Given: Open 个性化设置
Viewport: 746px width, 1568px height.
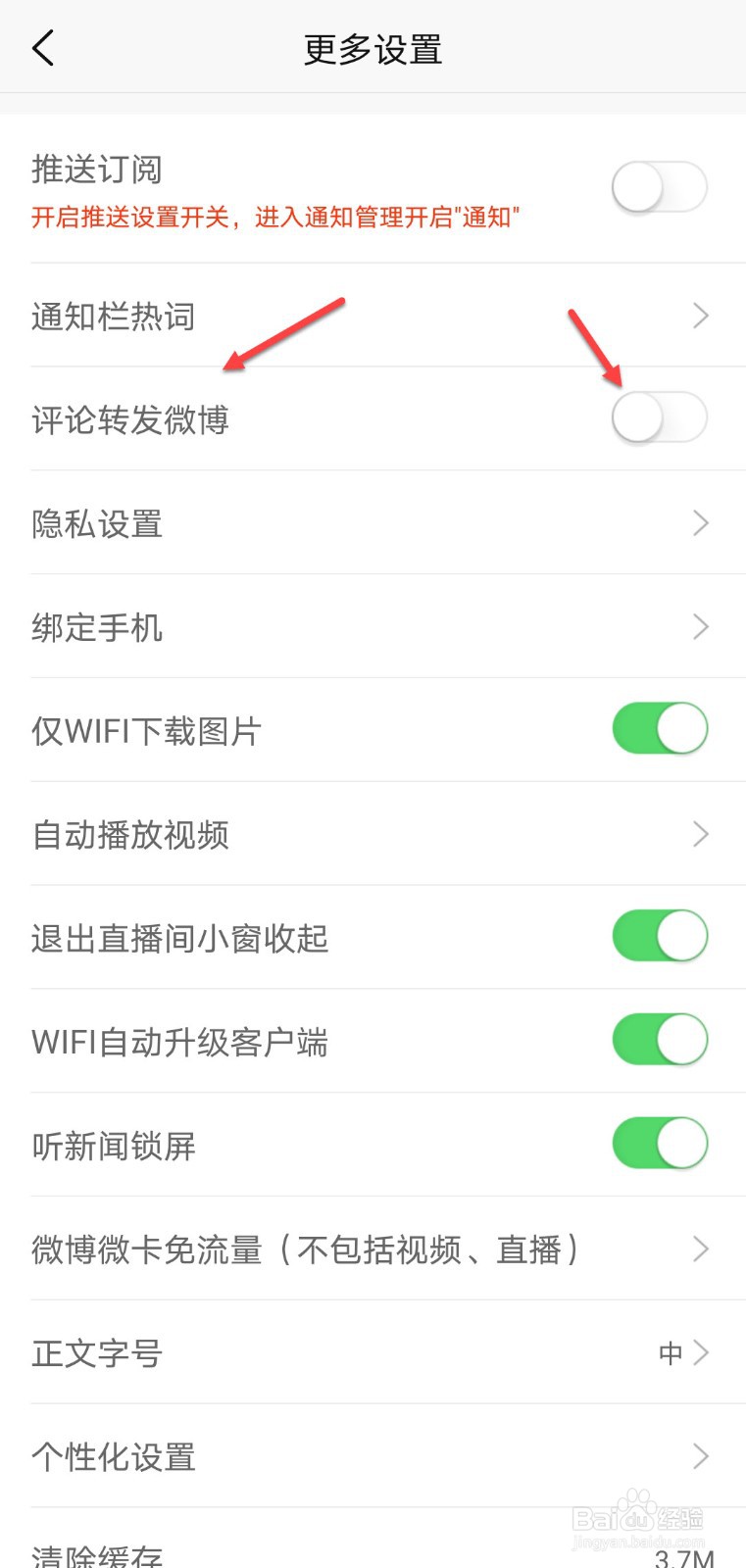Looking at the screenshot, I should pos(373,1457).
